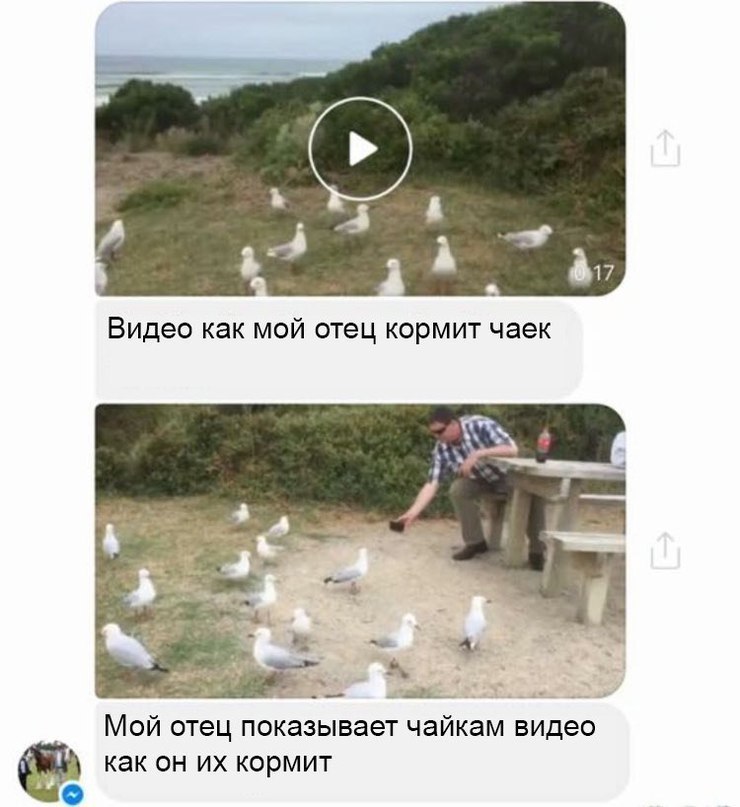
Task: Open the photo of man with seagulls
Action: point(360,550)
